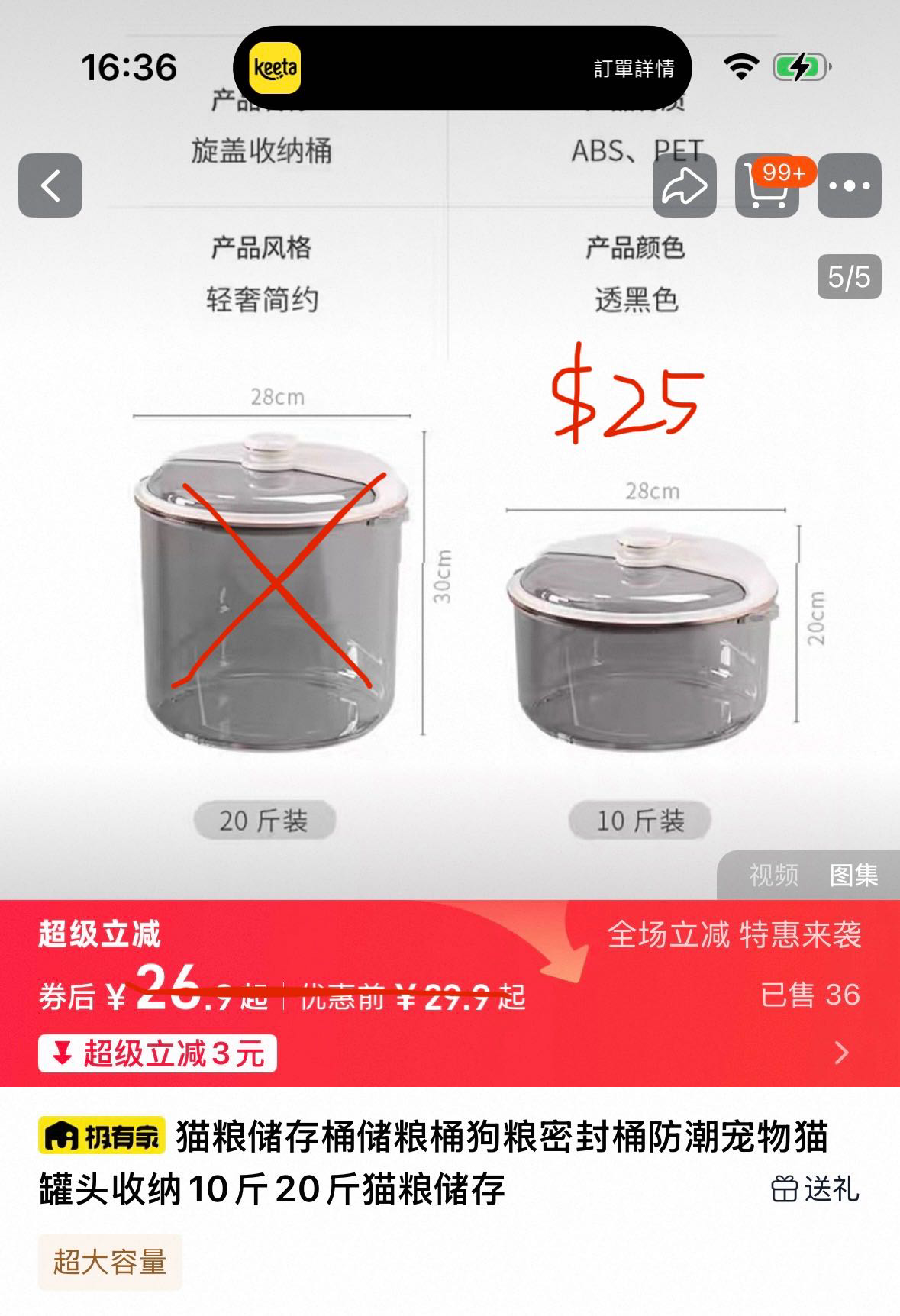The image size is (900, 1316).
Task: Open the more options ellipsis menu
Action: [x=856, y=186]
